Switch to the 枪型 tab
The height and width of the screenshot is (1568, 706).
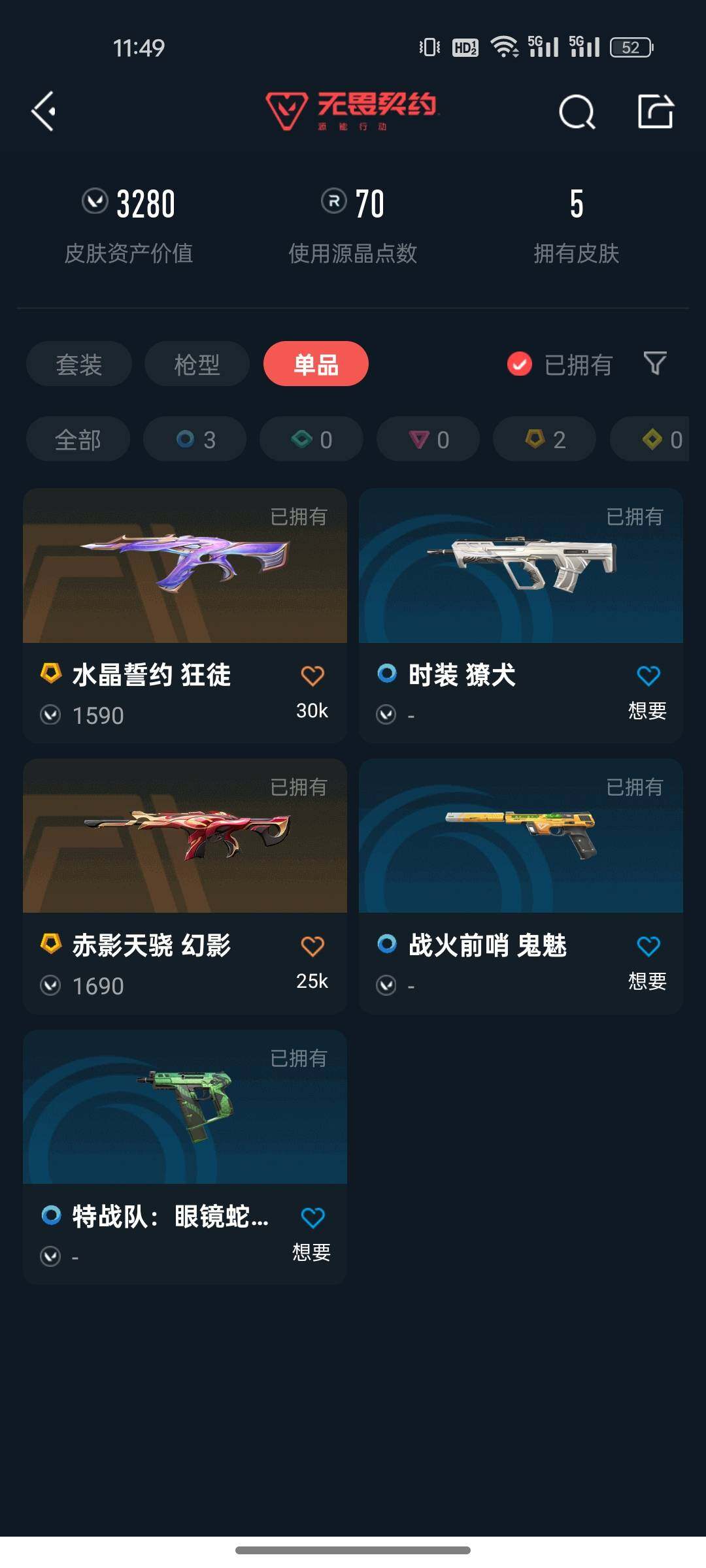(x=197, y=364)
